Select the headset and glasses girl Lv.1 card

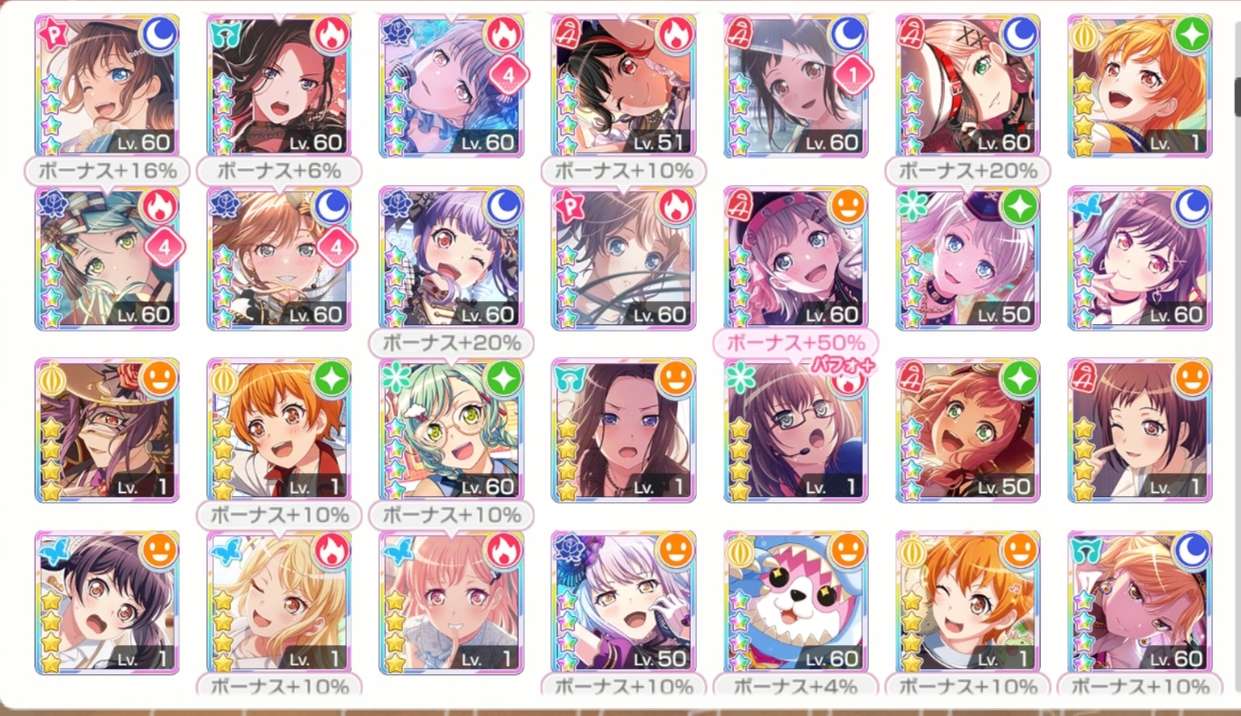point(796,431)
